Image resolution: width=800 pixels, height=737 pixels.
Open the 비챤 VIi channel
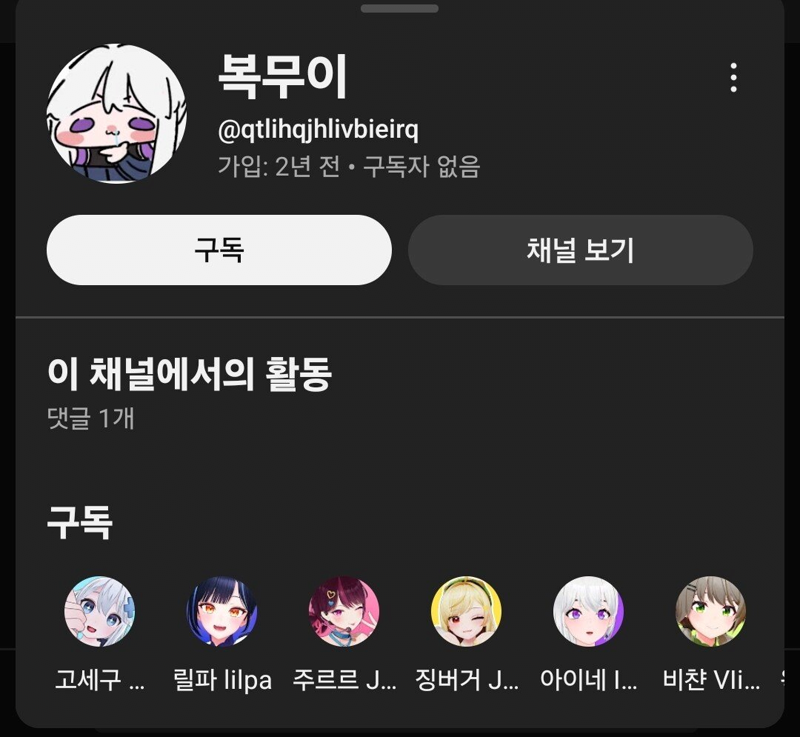[710, 611]
